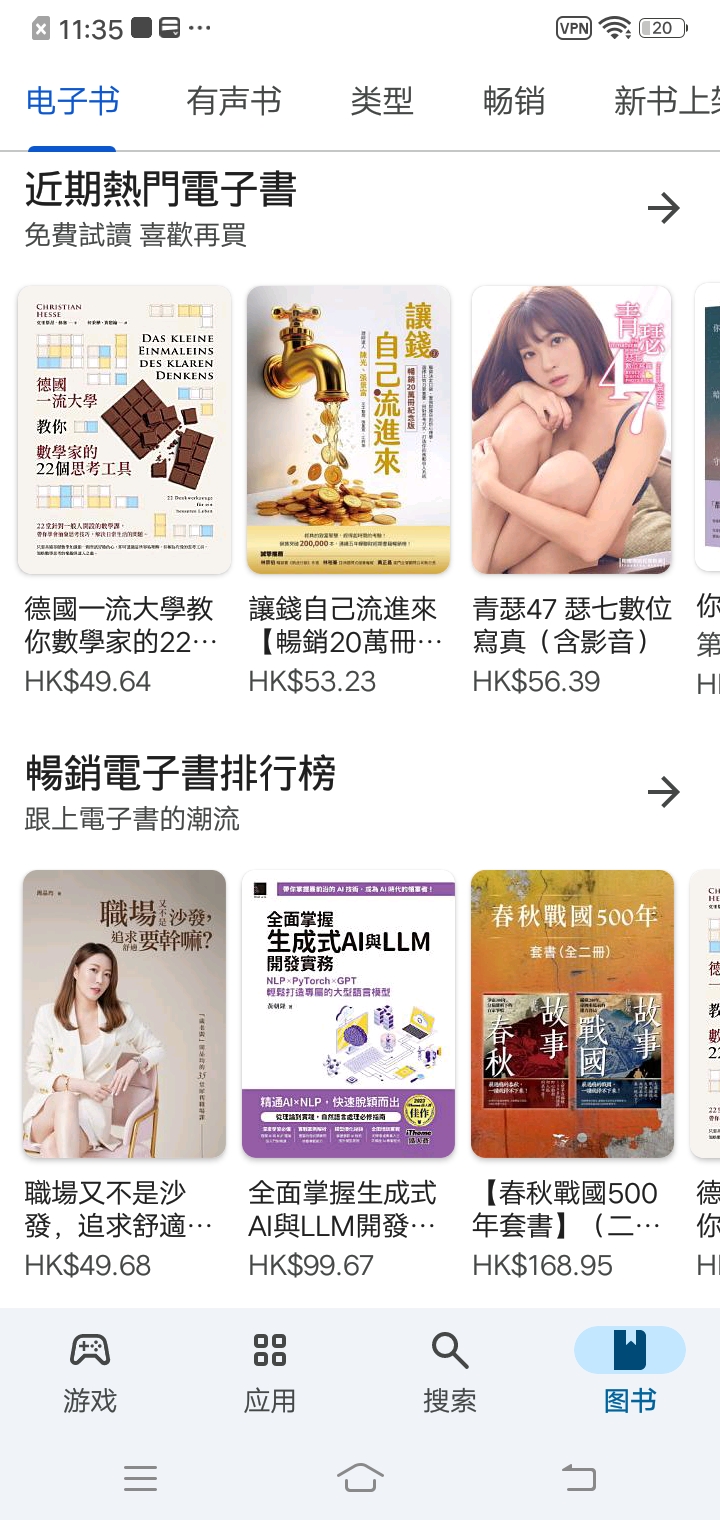Tap the VPN indicator in the status bar
Viewport: 720px width, 1520px height.
(572, 30)
